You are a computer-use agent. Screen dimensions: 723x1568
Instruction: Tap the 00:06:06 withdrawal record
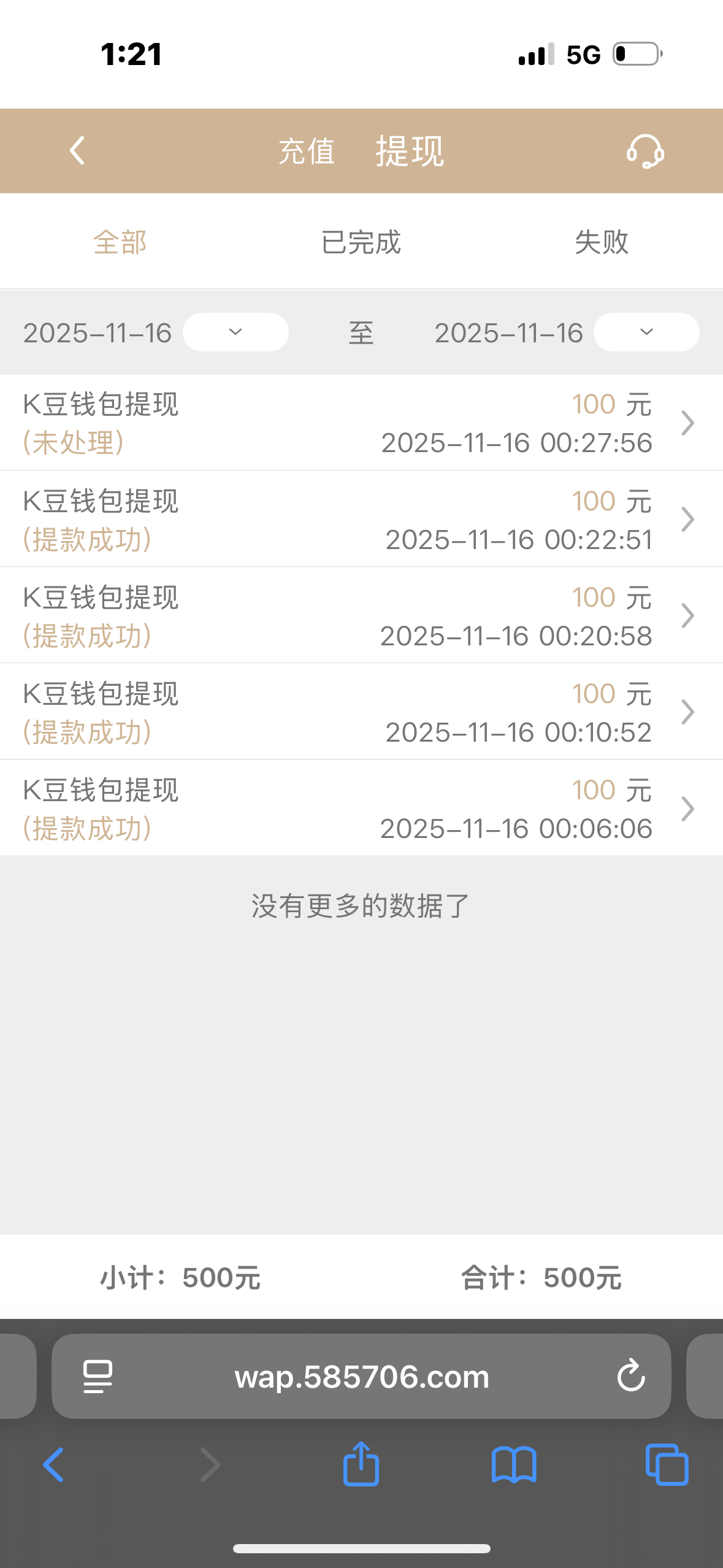point(361,809)
